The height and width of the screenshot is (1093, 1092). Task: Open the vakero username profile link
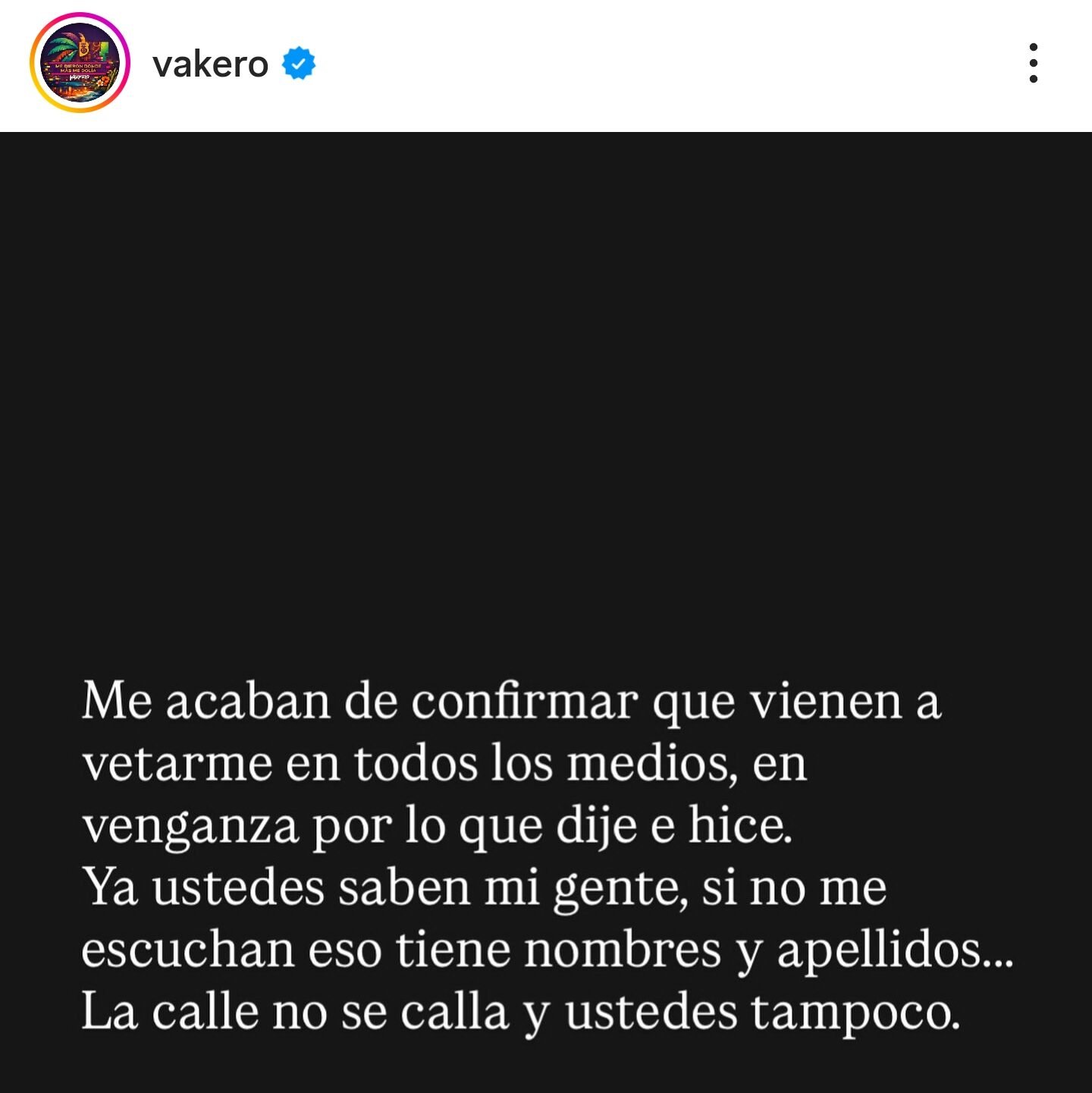click(210, 64)
